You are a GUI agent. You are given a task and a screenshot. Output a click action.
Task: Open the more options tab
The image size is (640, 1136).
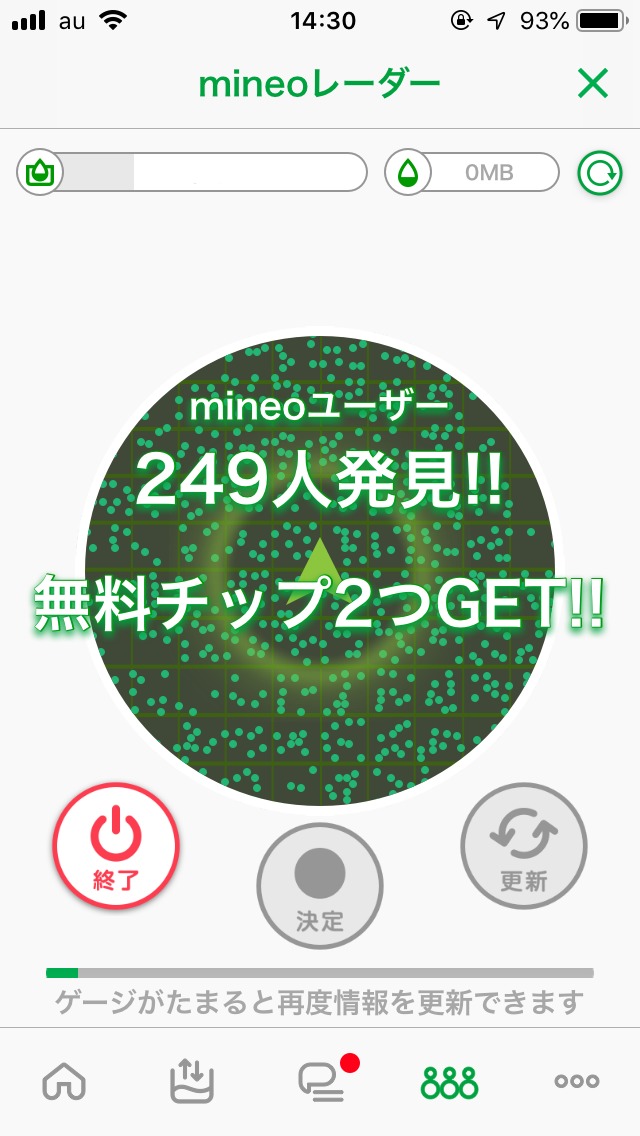pyautogui.click(x=577, y=1081)
